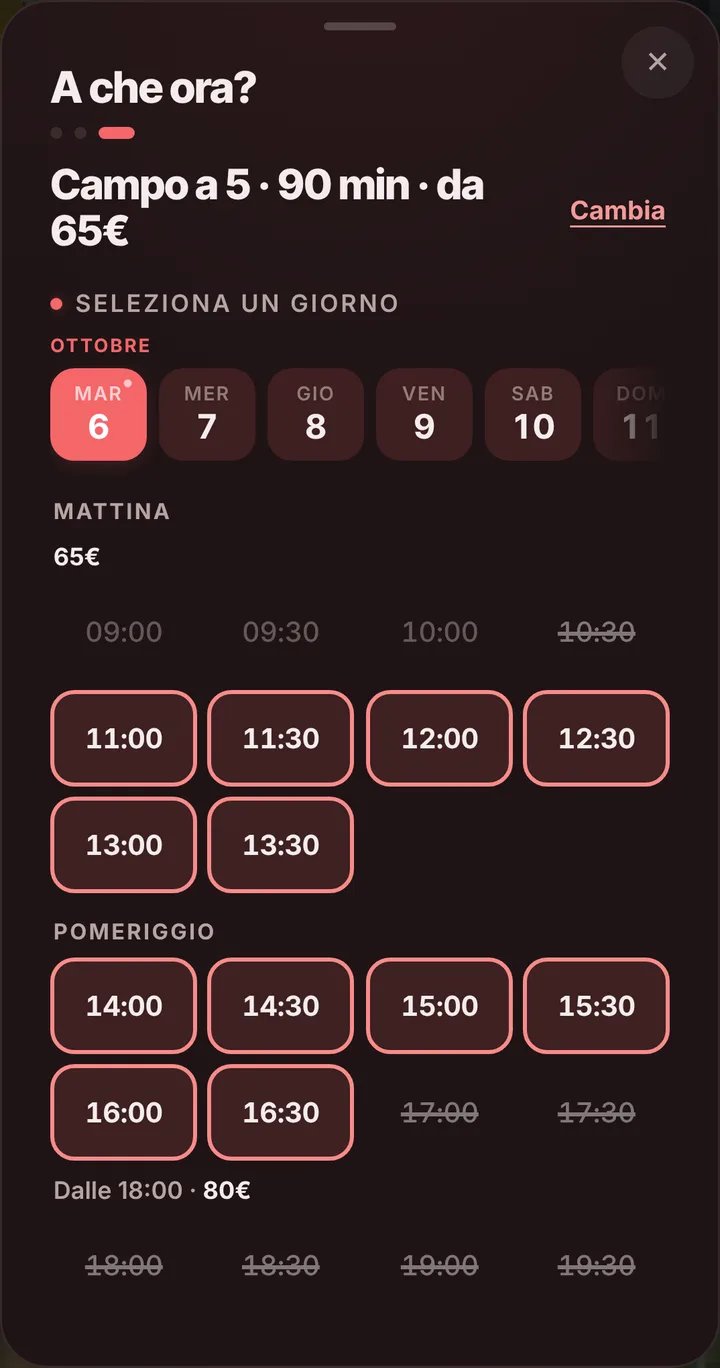Select the 13:00 slot
This screenshot has width=720, height=1368.
point(124,845)
